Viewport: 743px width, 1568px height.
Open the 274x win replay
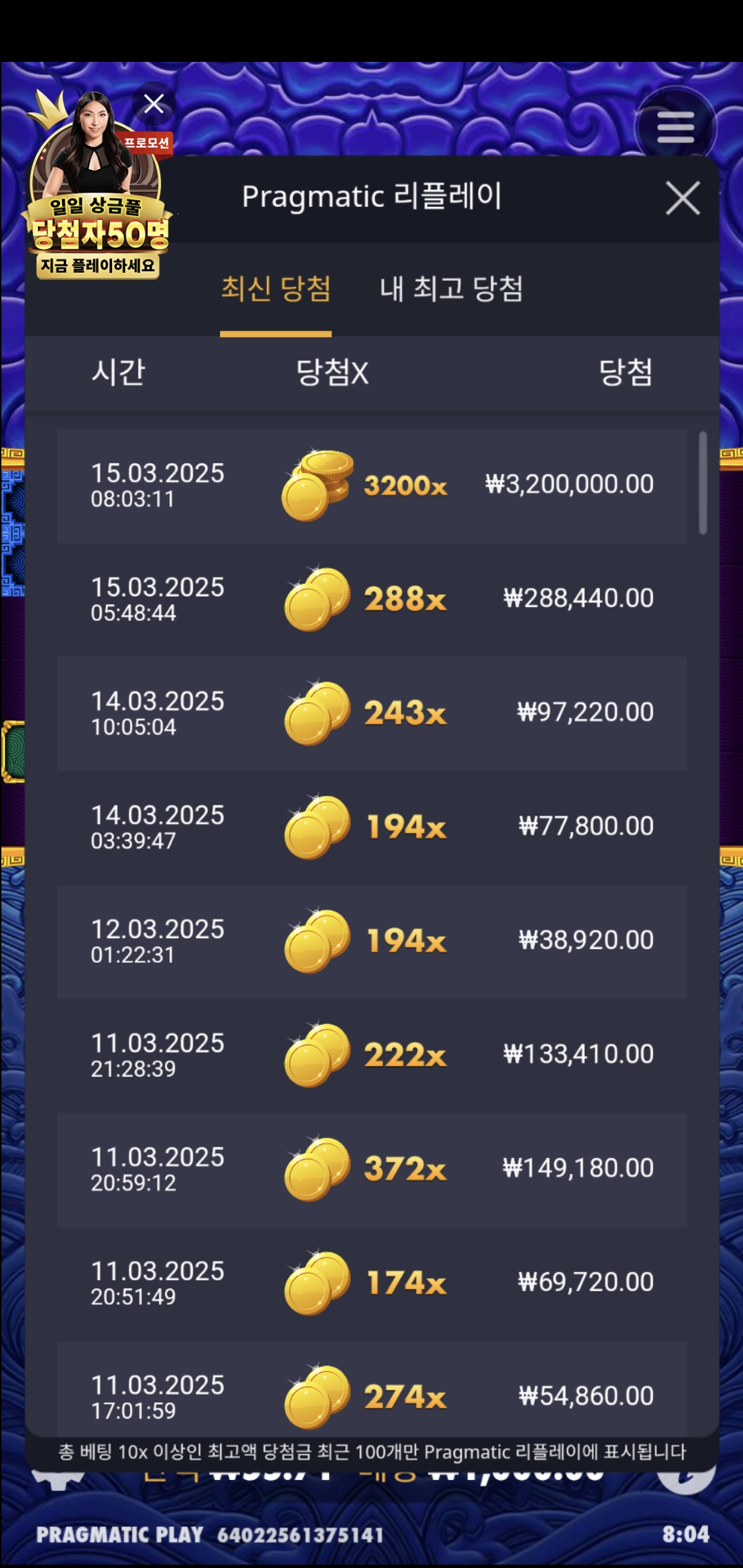point(372,1389)
